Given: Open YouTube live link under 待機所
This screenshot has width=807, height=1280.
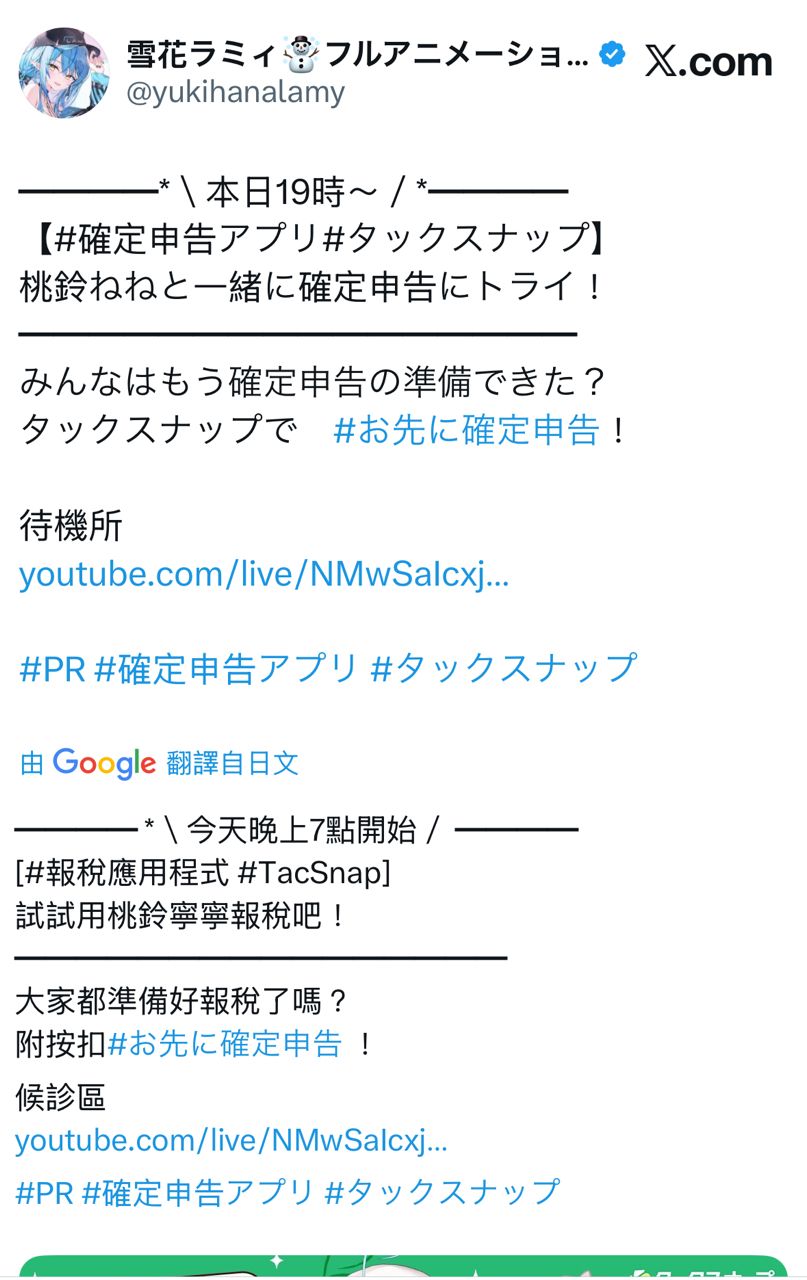Looking at the screenshot, I should tap(264, 575).
